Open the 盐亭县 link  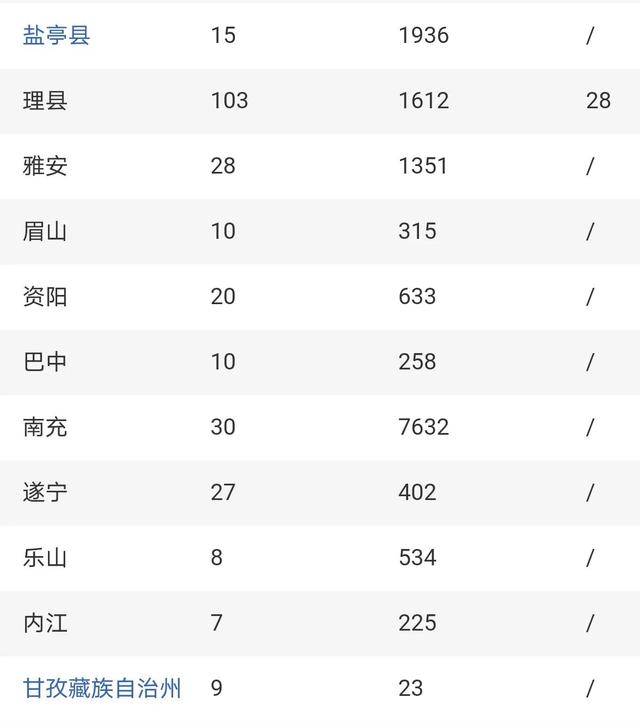click(57, 36)
